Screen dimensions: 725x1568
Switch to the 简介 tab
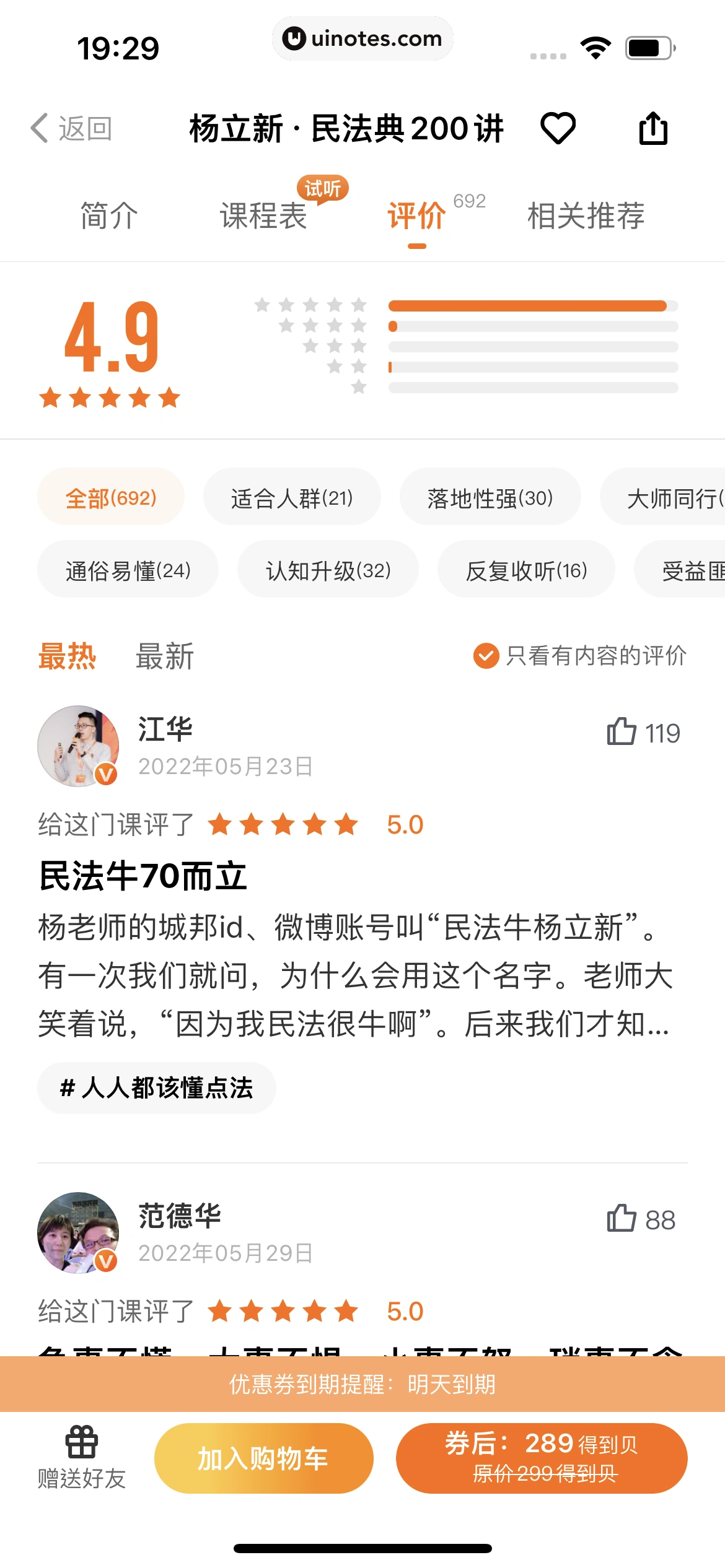pos(109,216)
